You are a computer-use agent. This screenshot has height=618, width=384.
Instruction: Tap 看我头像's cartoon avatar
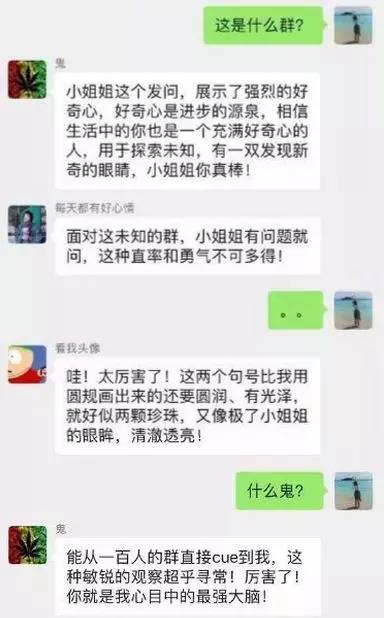[x=27, y=364]
